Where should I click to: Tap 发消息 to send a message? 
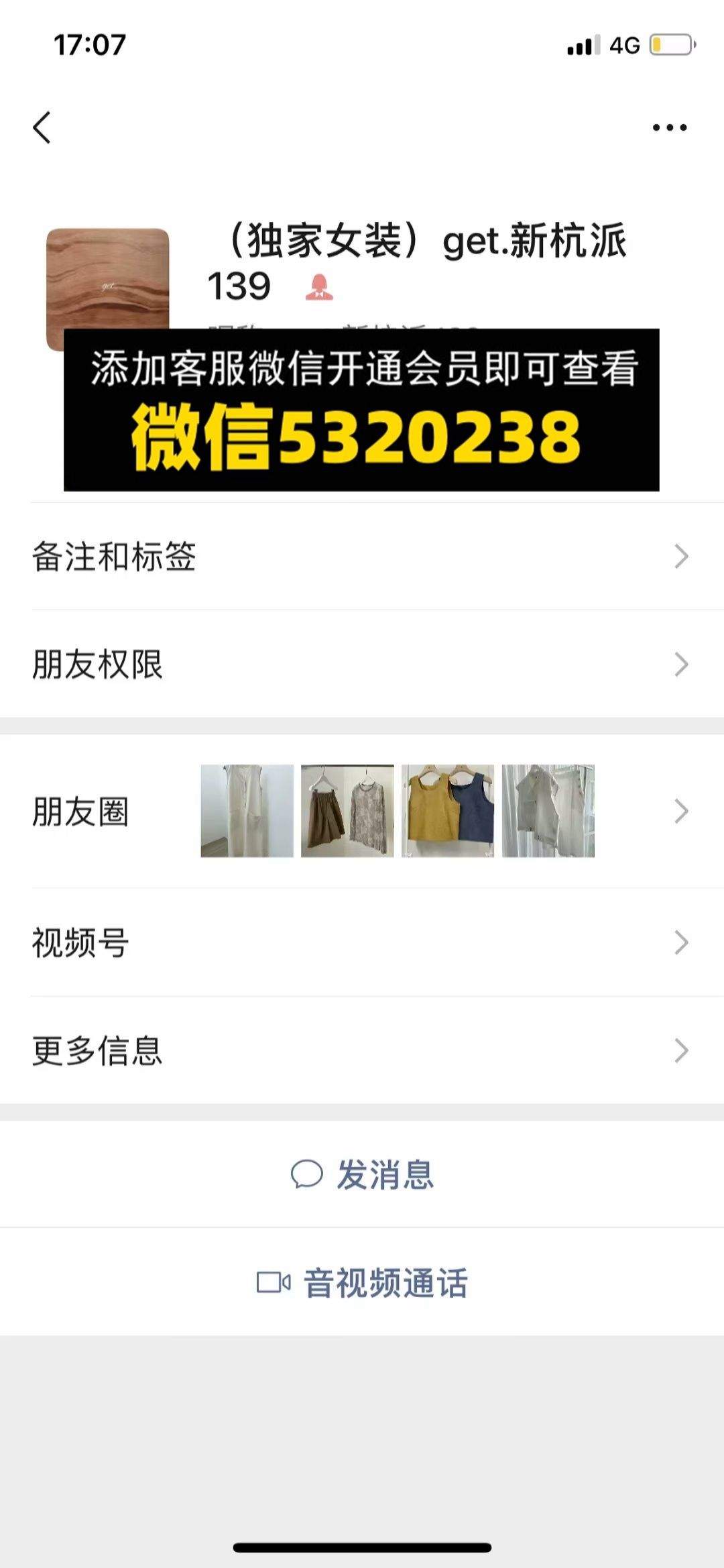(x=362, y=1174)
